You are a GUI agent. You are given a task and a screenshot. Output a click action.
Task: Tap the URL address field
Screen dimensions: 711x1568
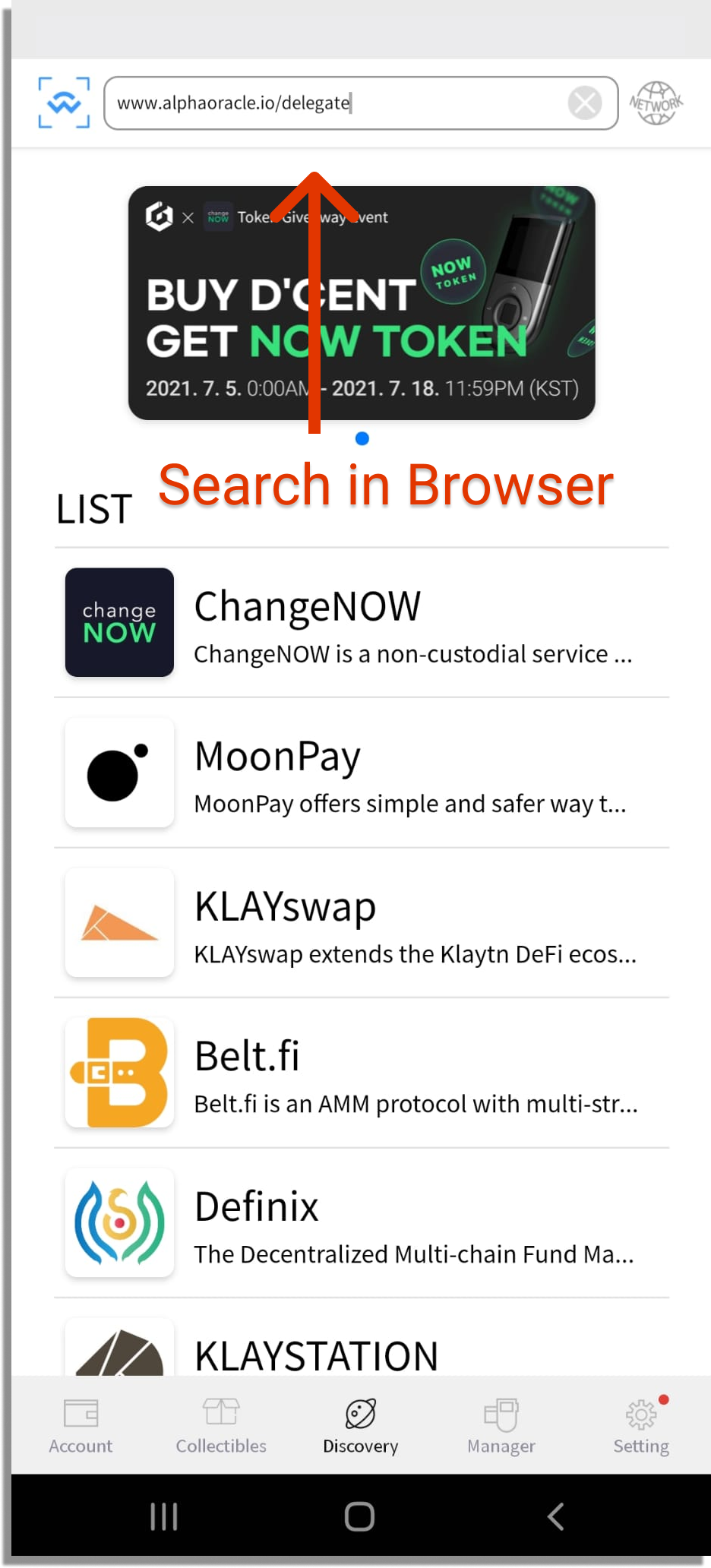click(334, 103)
